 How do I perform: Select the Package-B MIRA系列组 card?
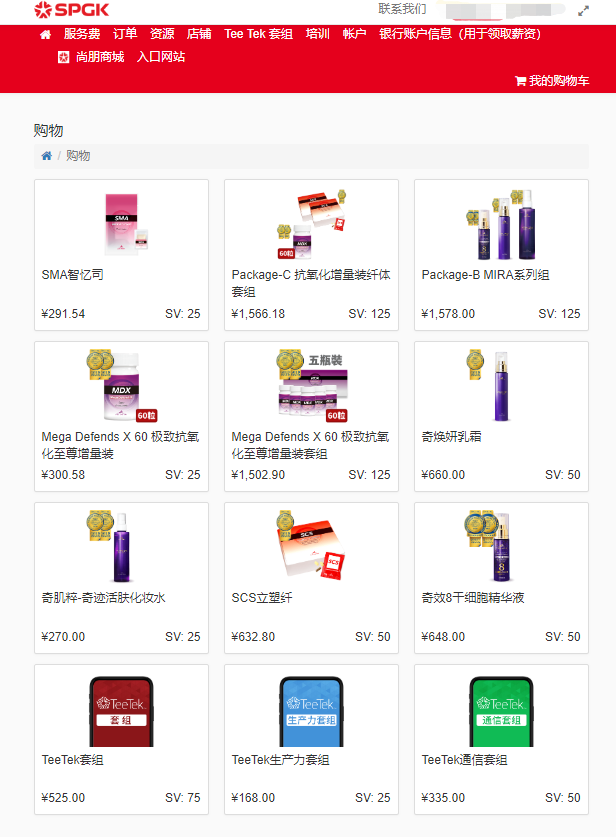(x=501, y=254)
